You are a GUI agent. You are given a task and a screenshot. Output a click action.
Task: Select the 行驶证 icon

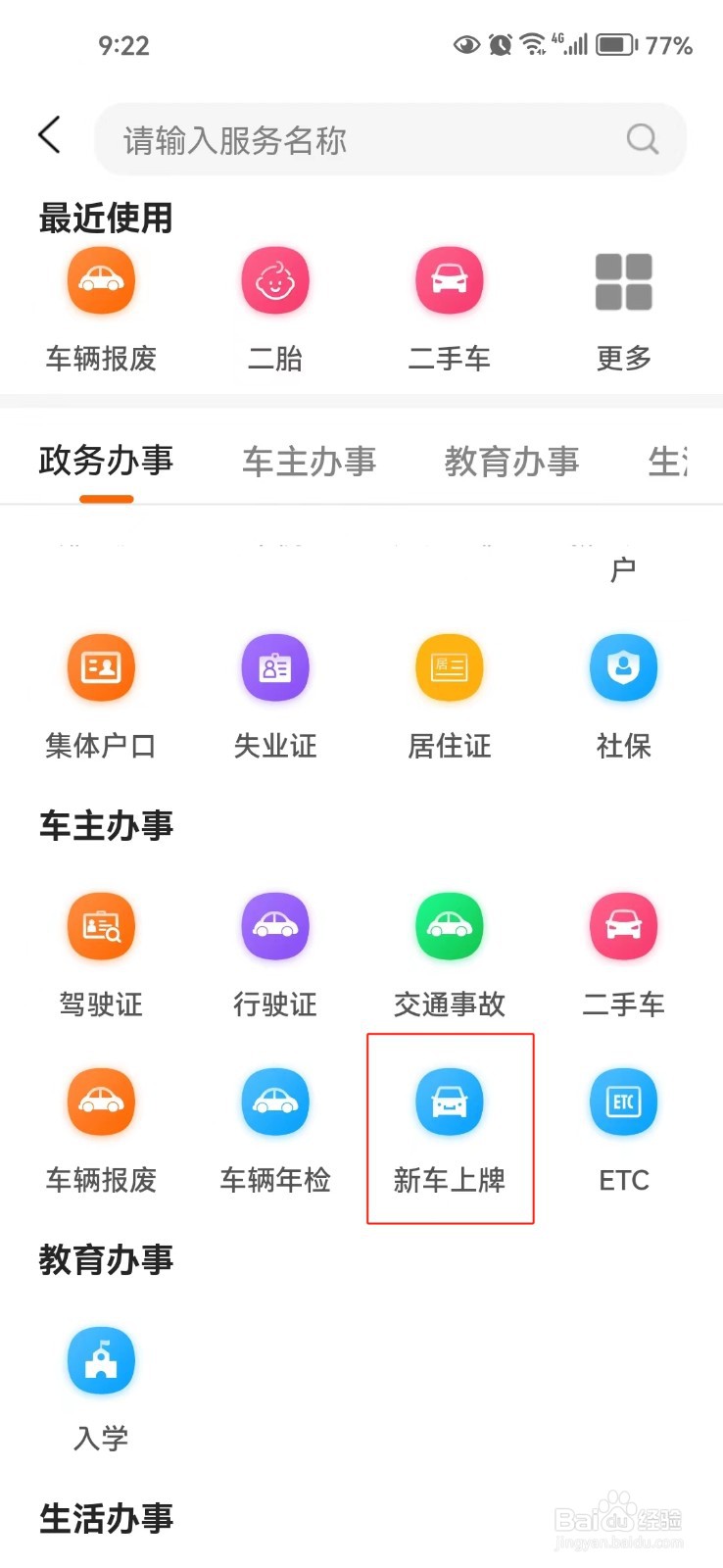(274, 926)
